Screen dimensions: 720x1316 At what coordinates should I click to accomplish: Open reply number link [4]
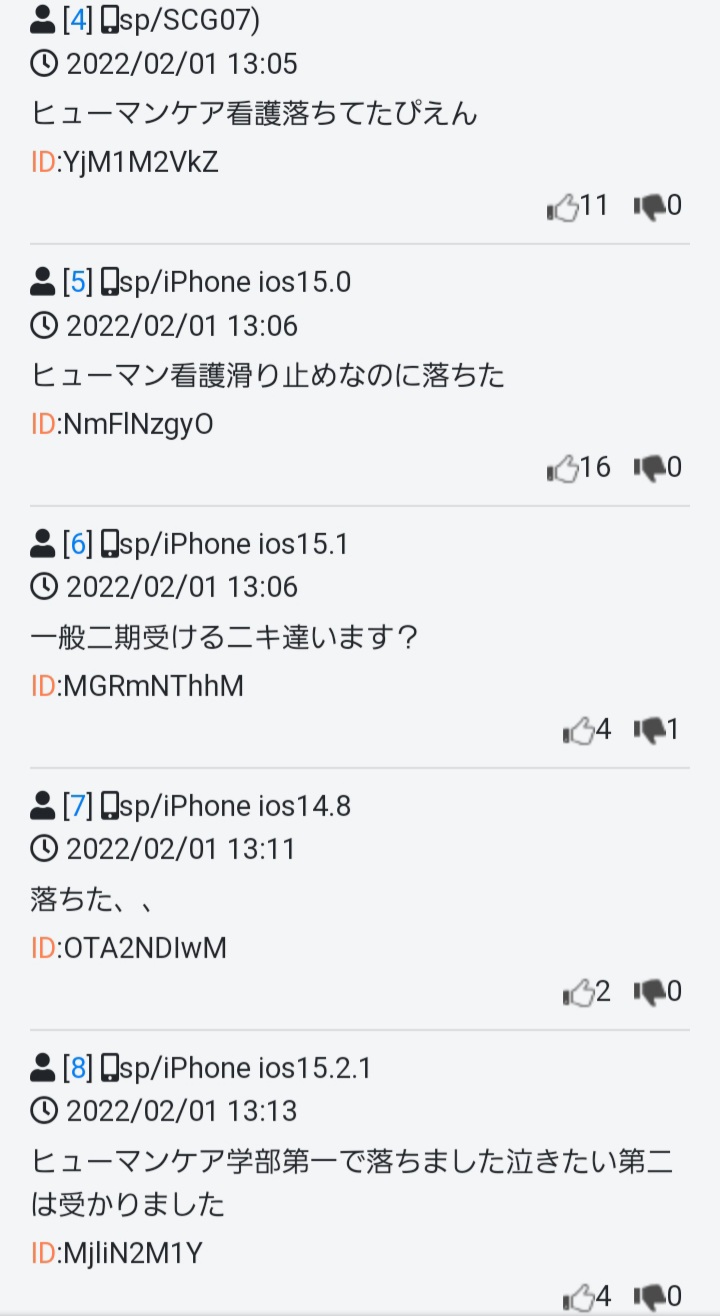coord(77,19)
